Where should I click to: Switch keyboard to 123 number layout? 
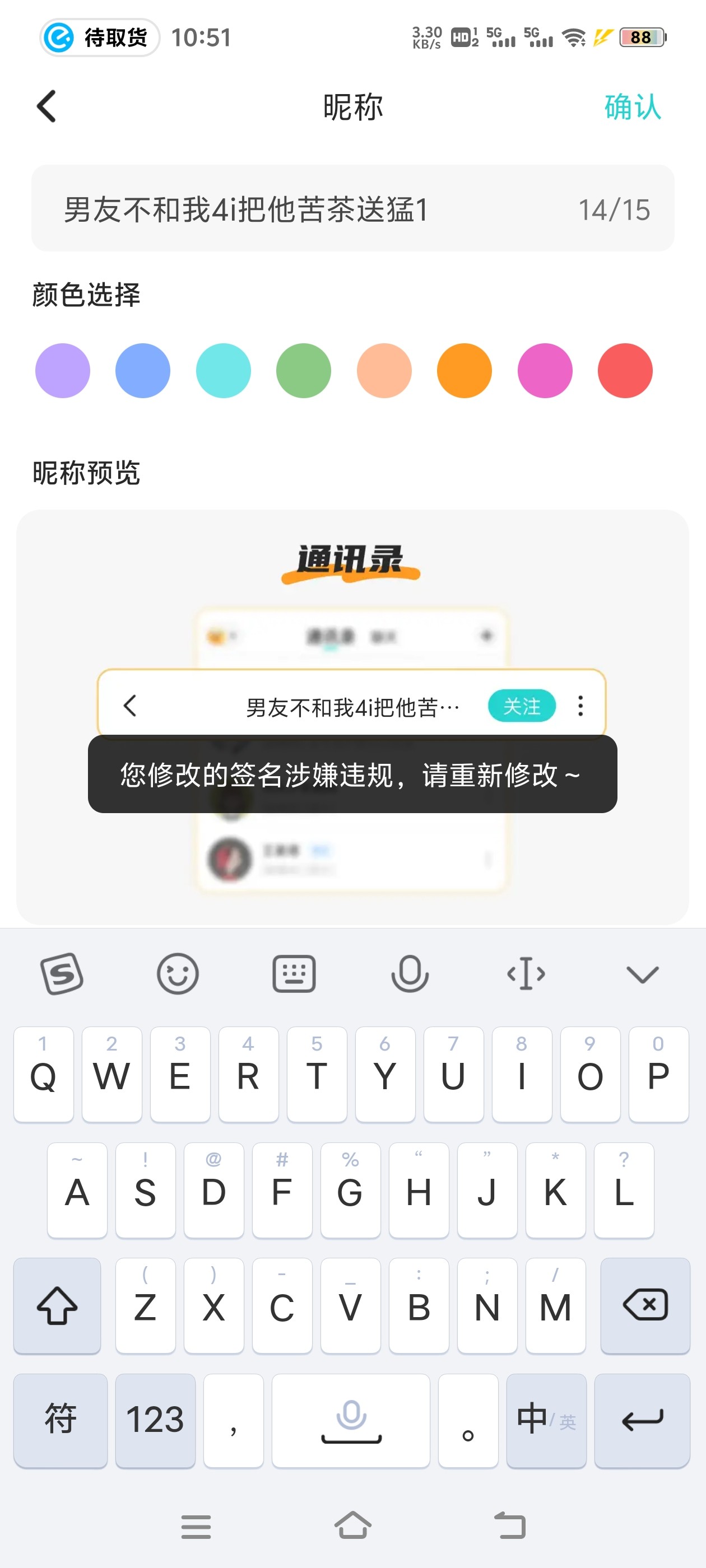[x=155, y=1420]
